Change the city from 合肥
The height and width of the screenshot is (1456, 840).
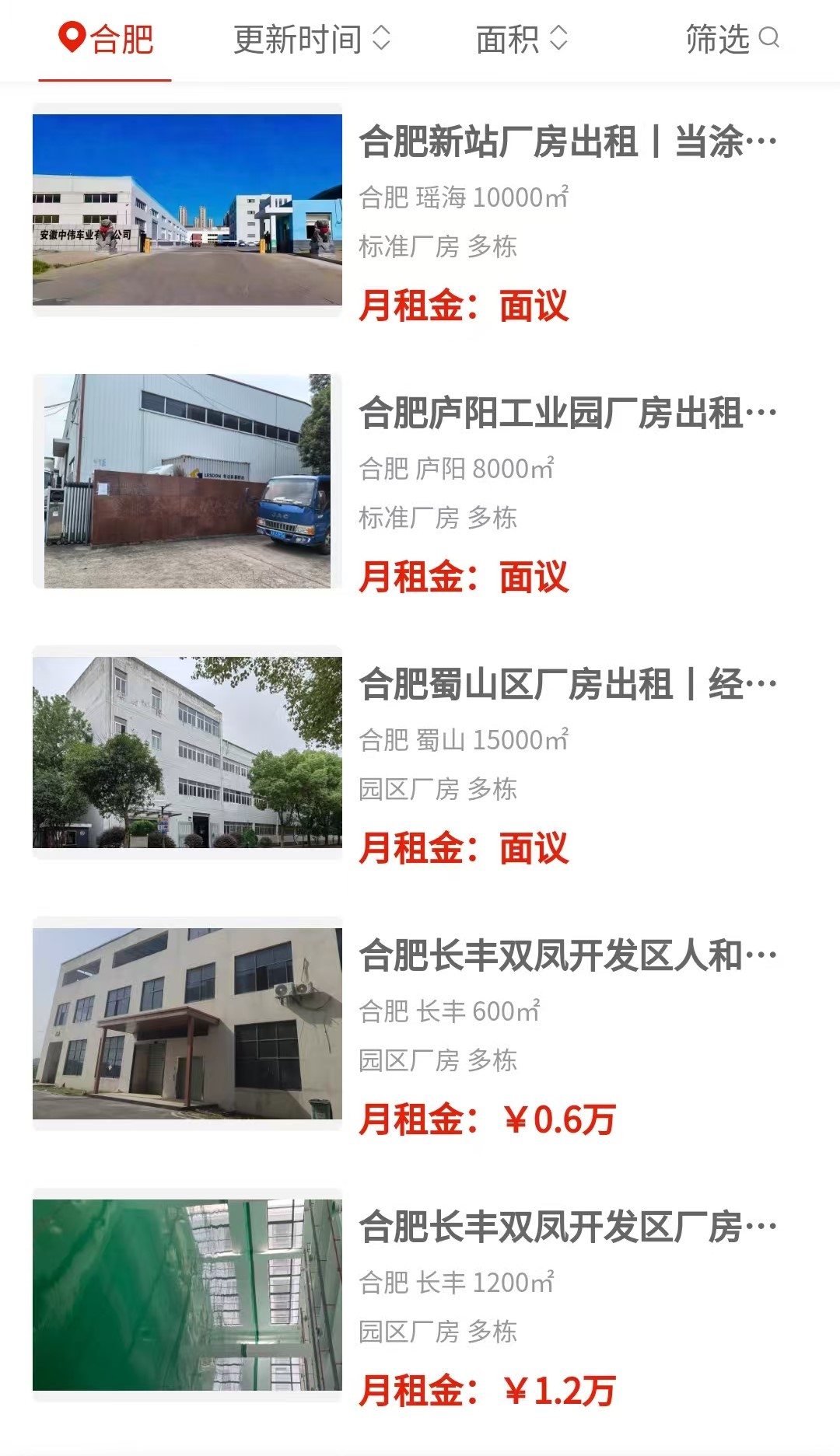tap(106, 39)
